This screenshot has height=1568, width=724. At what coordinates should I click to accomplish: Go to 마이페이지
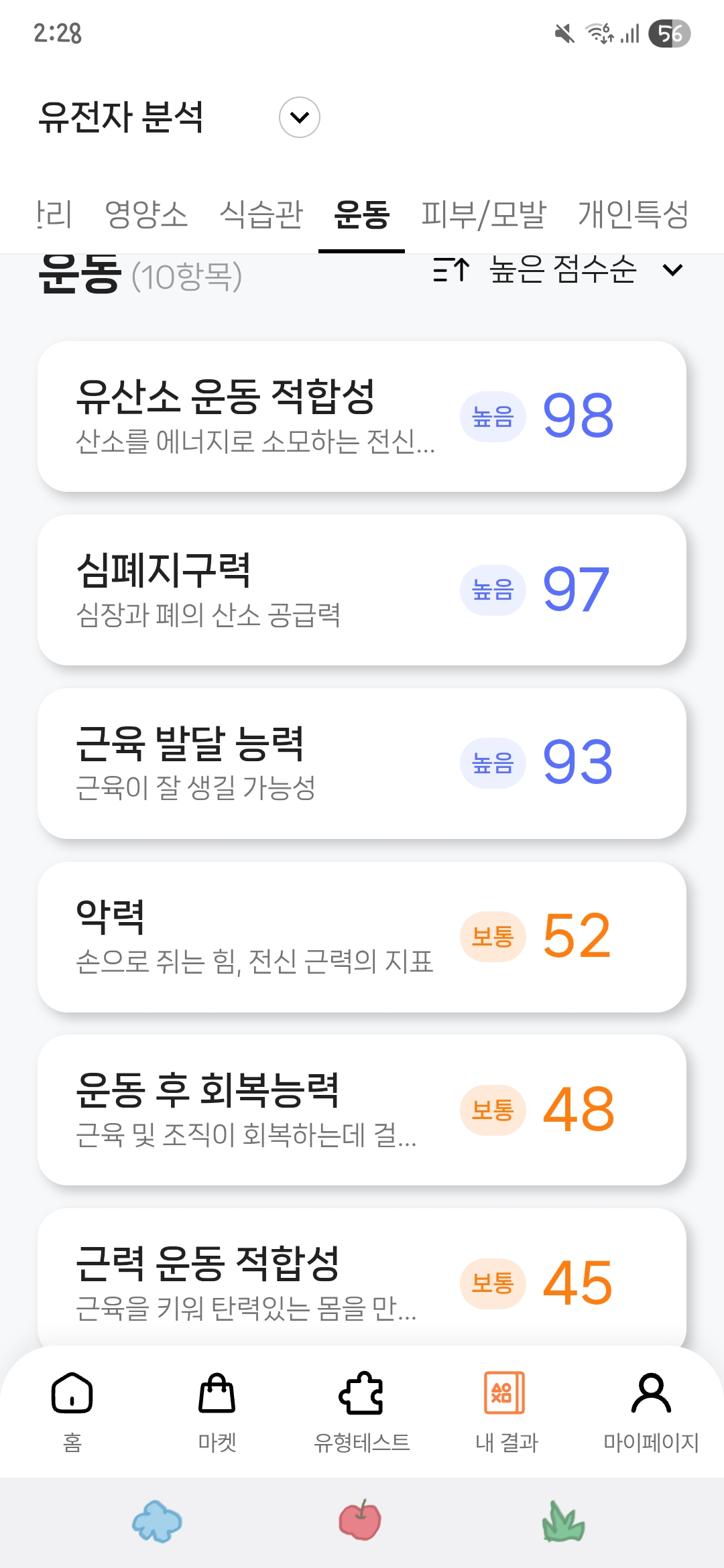[651, 1411]
